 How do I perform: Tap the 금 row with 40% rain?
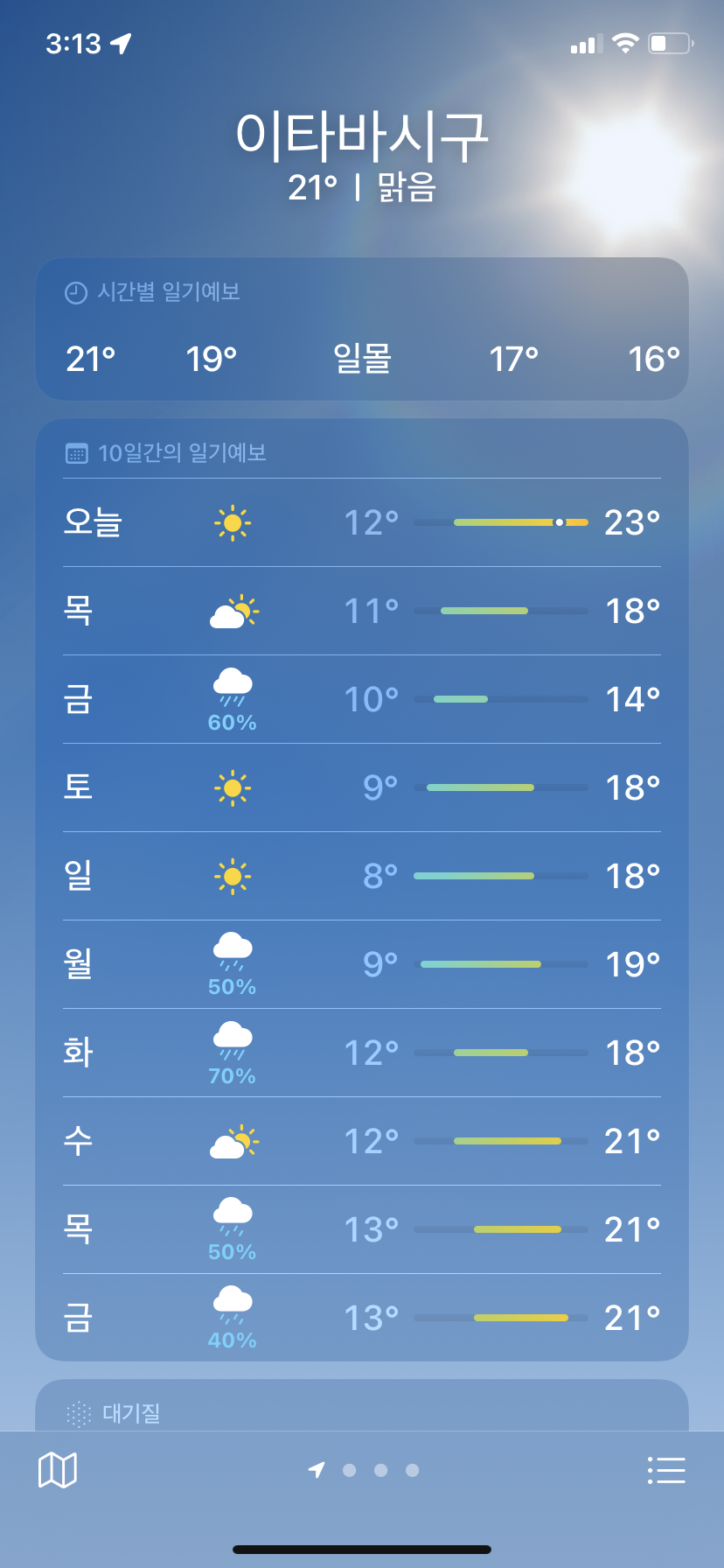362,1319
